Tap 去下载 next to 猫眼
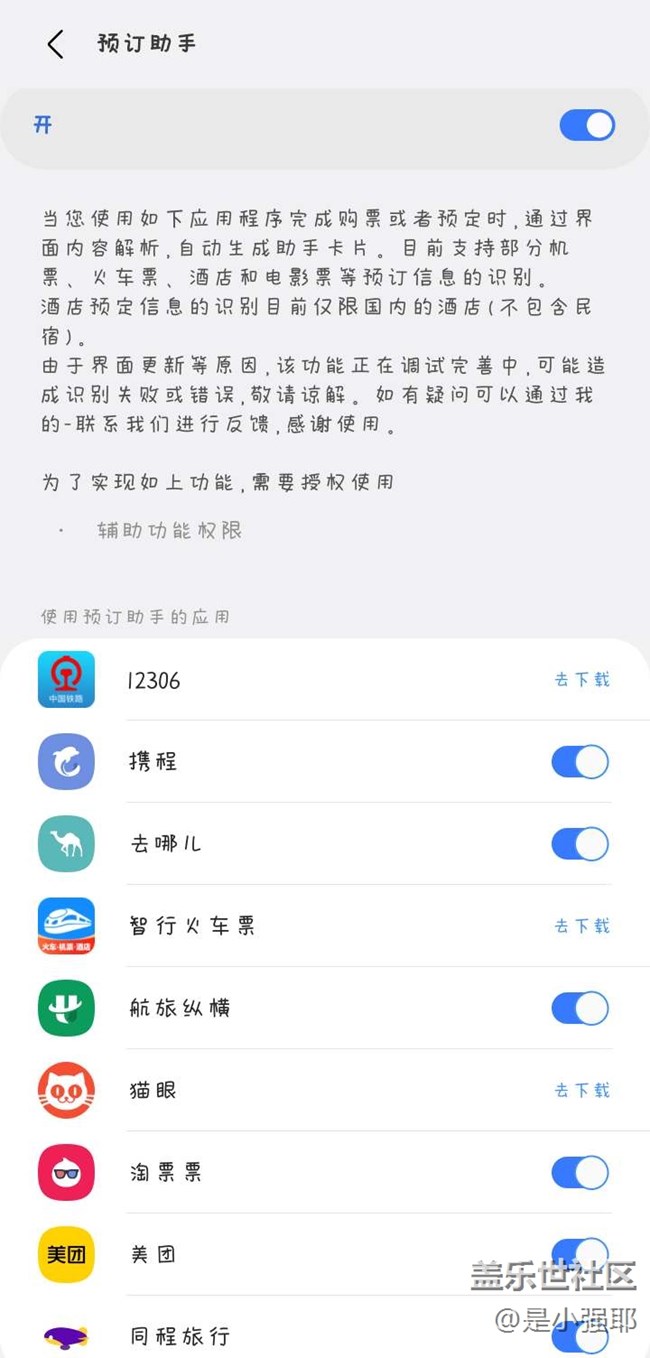Viewport: 650px width, 1358px height. click(x=582, y=1090)
